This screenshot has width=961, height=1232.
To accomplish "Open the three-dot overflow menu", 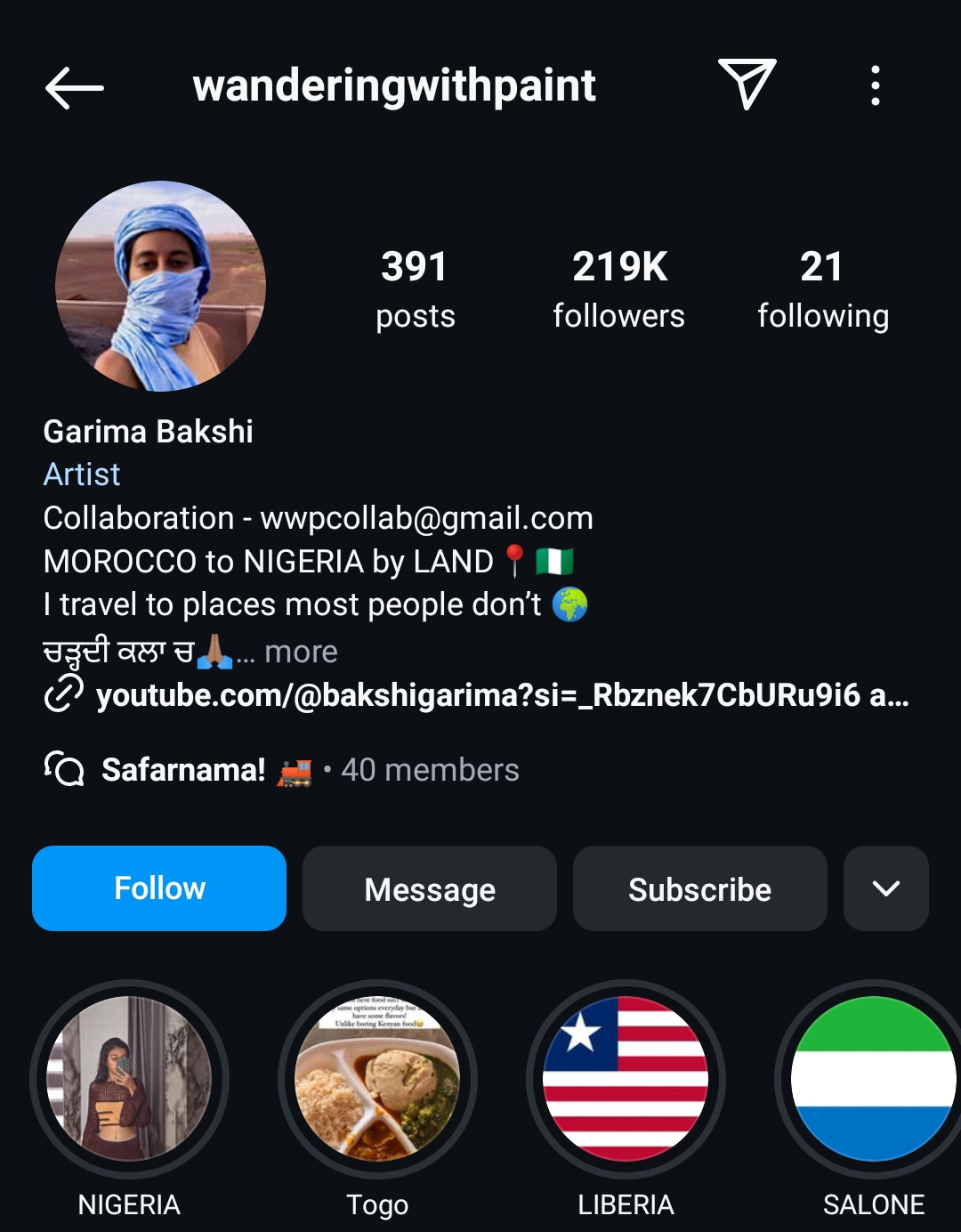I will (876, 85).
